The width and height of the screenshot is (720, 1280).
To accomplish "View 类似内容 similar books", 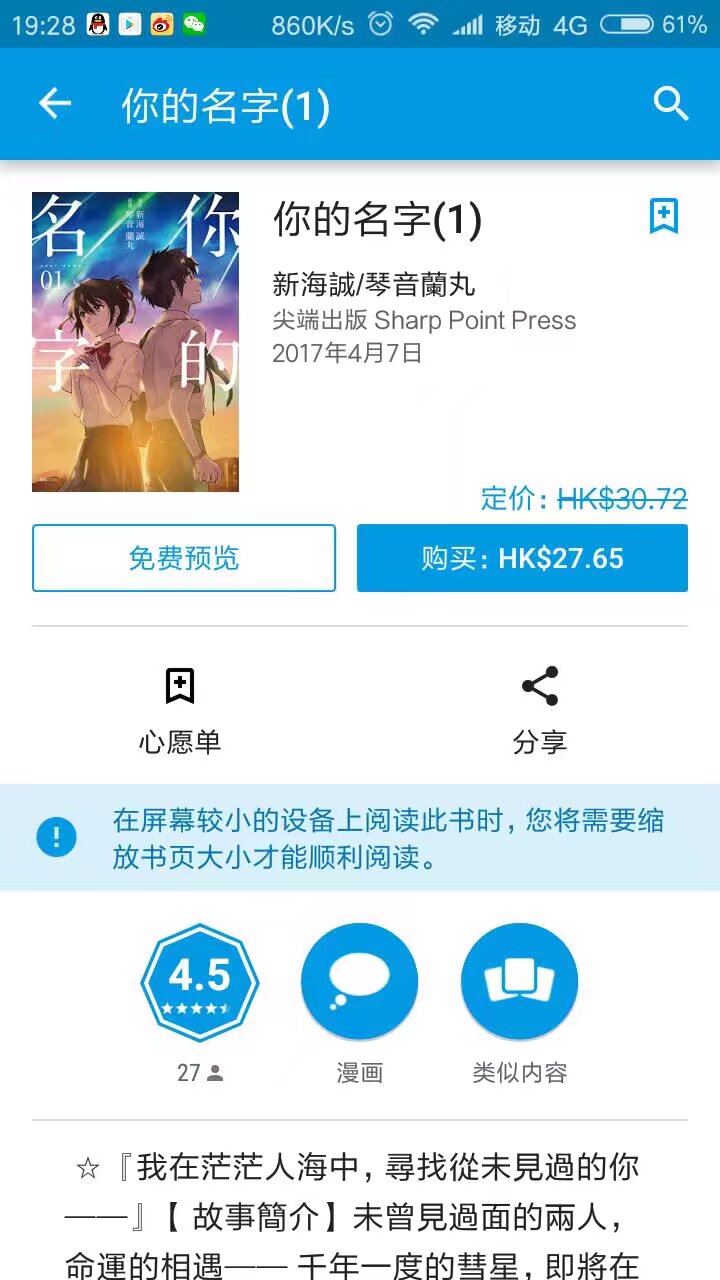I will 519,982.
